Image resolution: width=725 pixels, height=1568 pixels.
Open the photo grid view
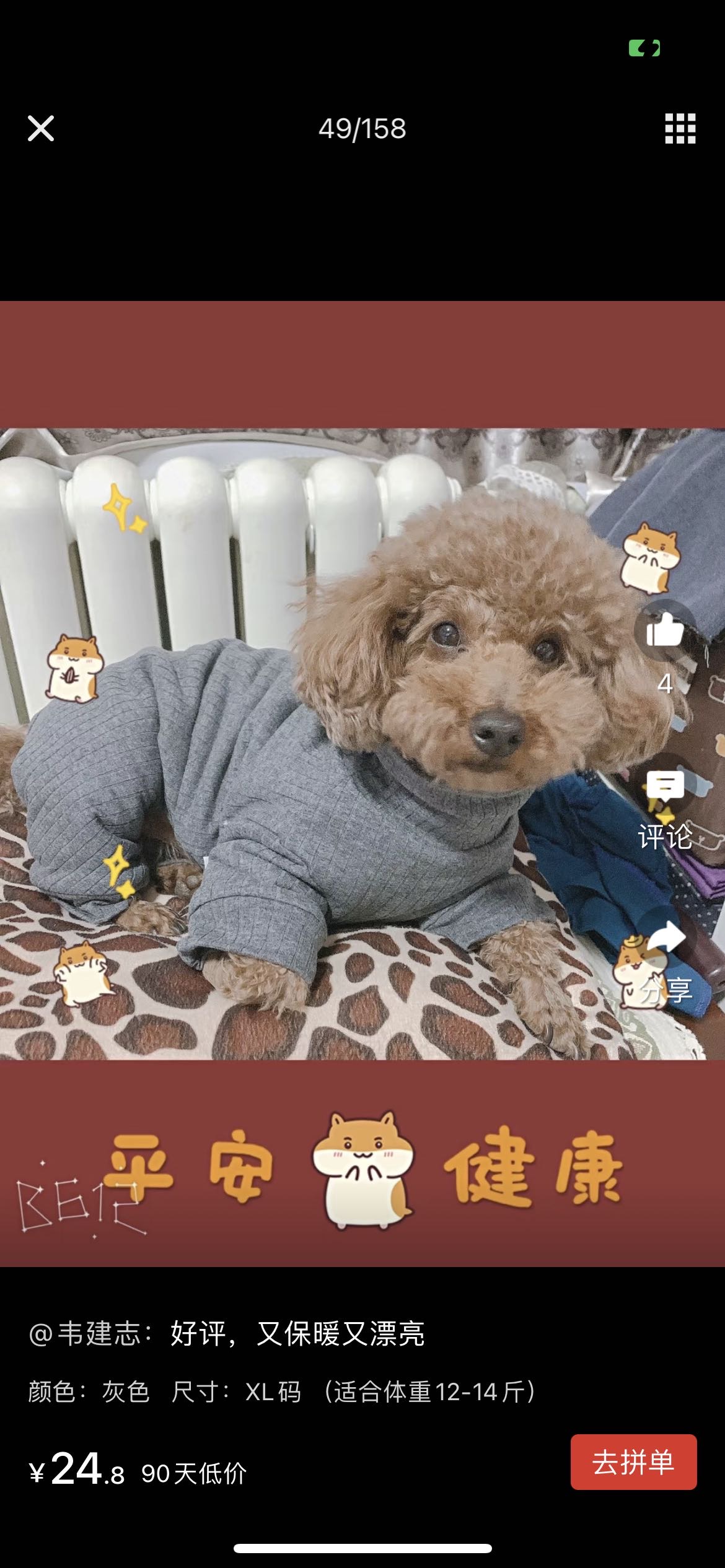(x=680, y=129)
